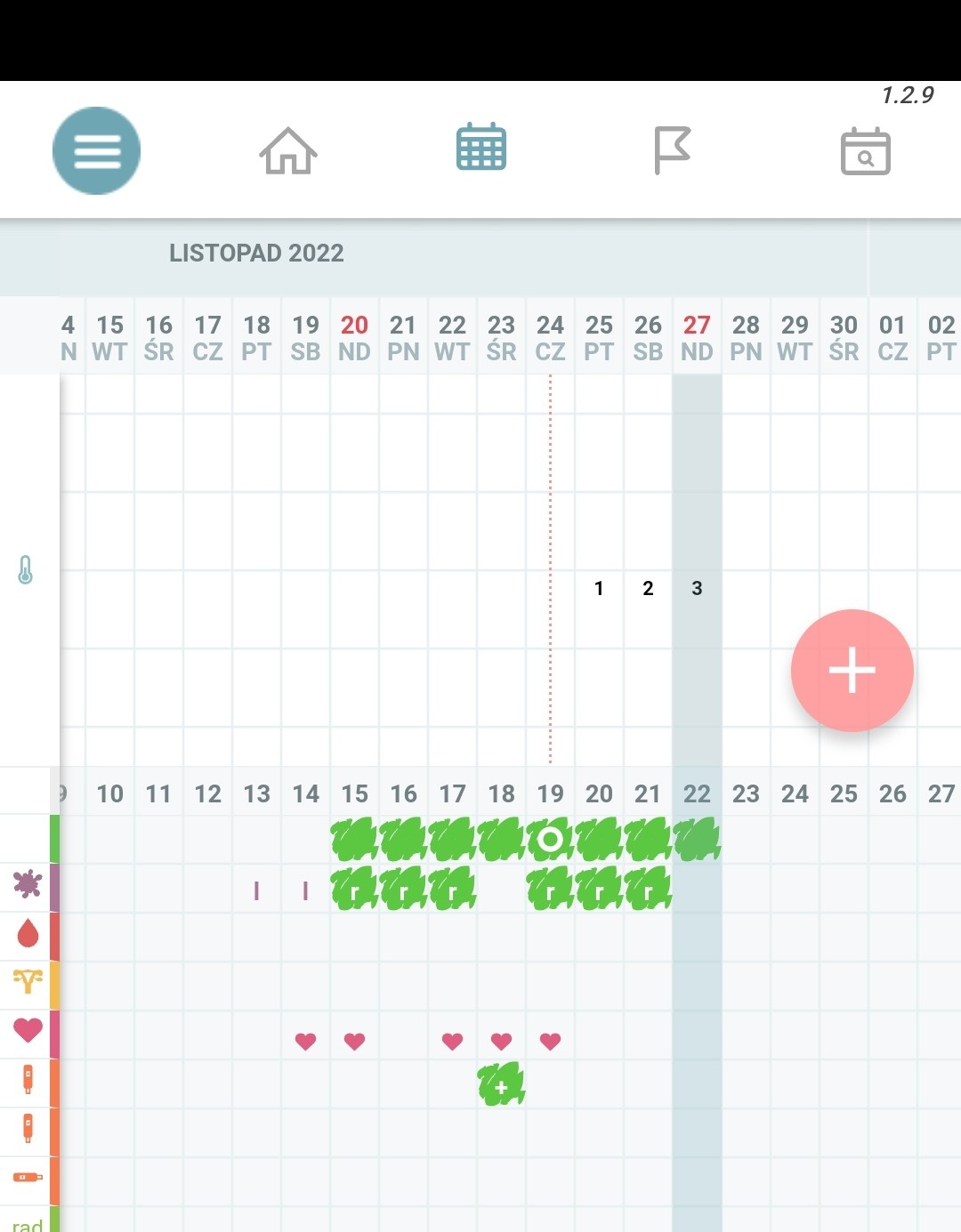
Task: Go to the home screen tab
Action: pos(288,151)
